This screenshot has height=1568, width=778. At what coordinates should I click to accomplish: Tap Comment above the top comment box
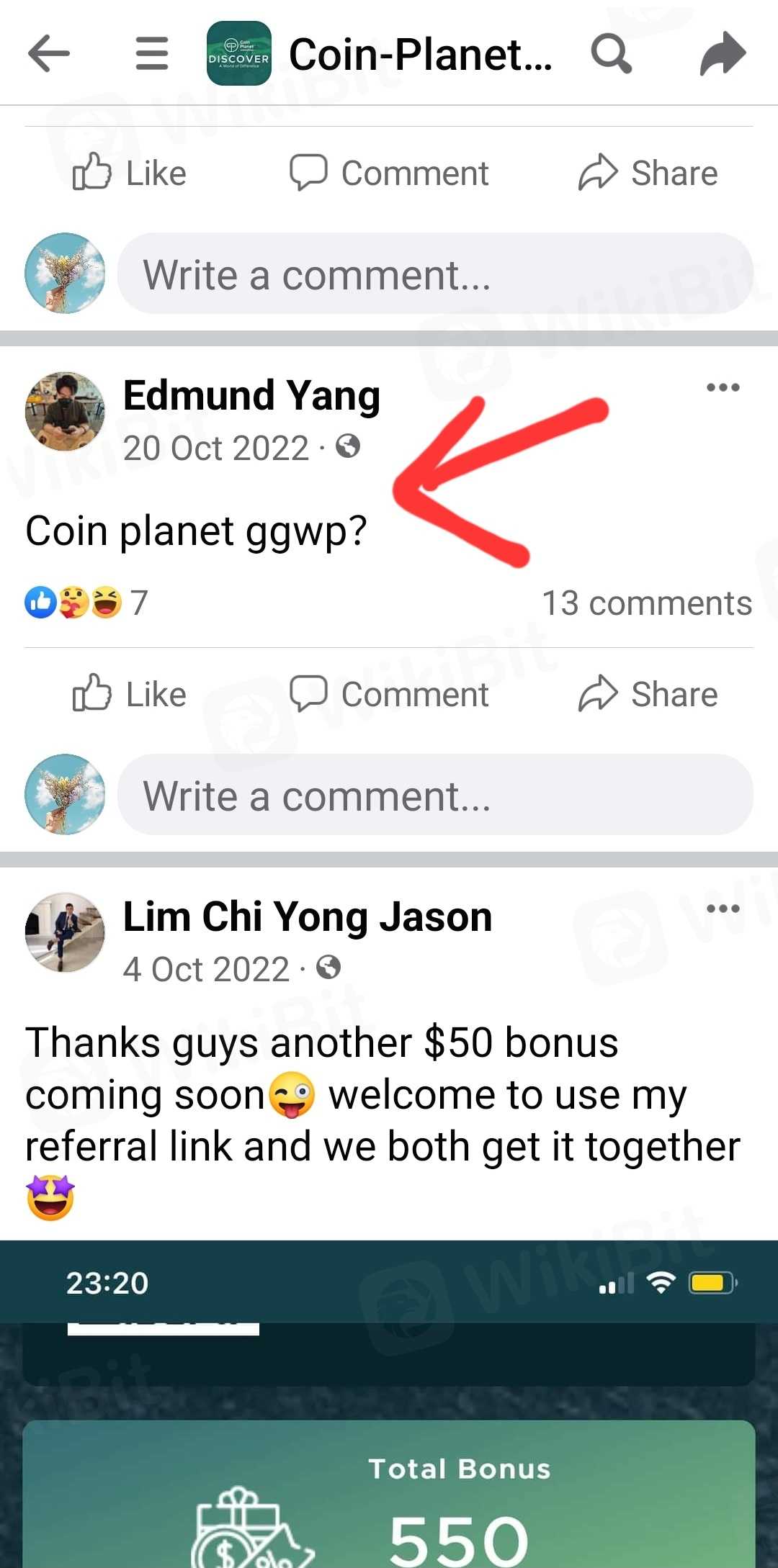click(x=390, y=174)
